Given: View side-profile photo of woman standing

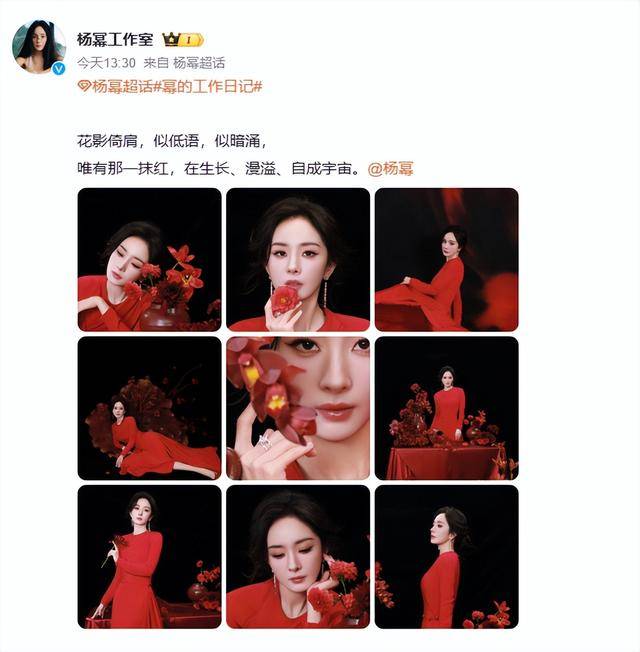Looking at the screenshot, I should tap(446, 557).
